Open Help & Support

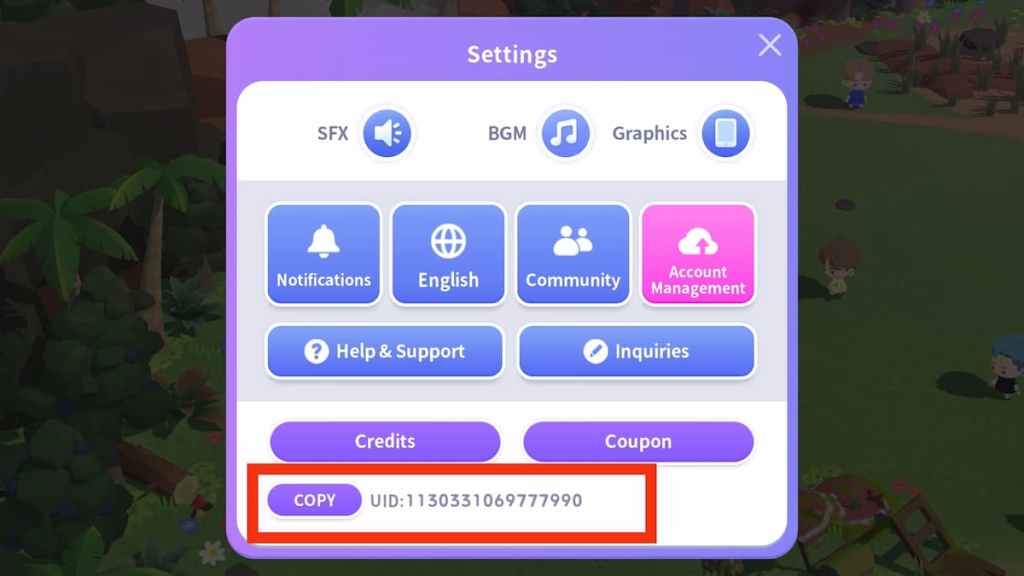385,351
